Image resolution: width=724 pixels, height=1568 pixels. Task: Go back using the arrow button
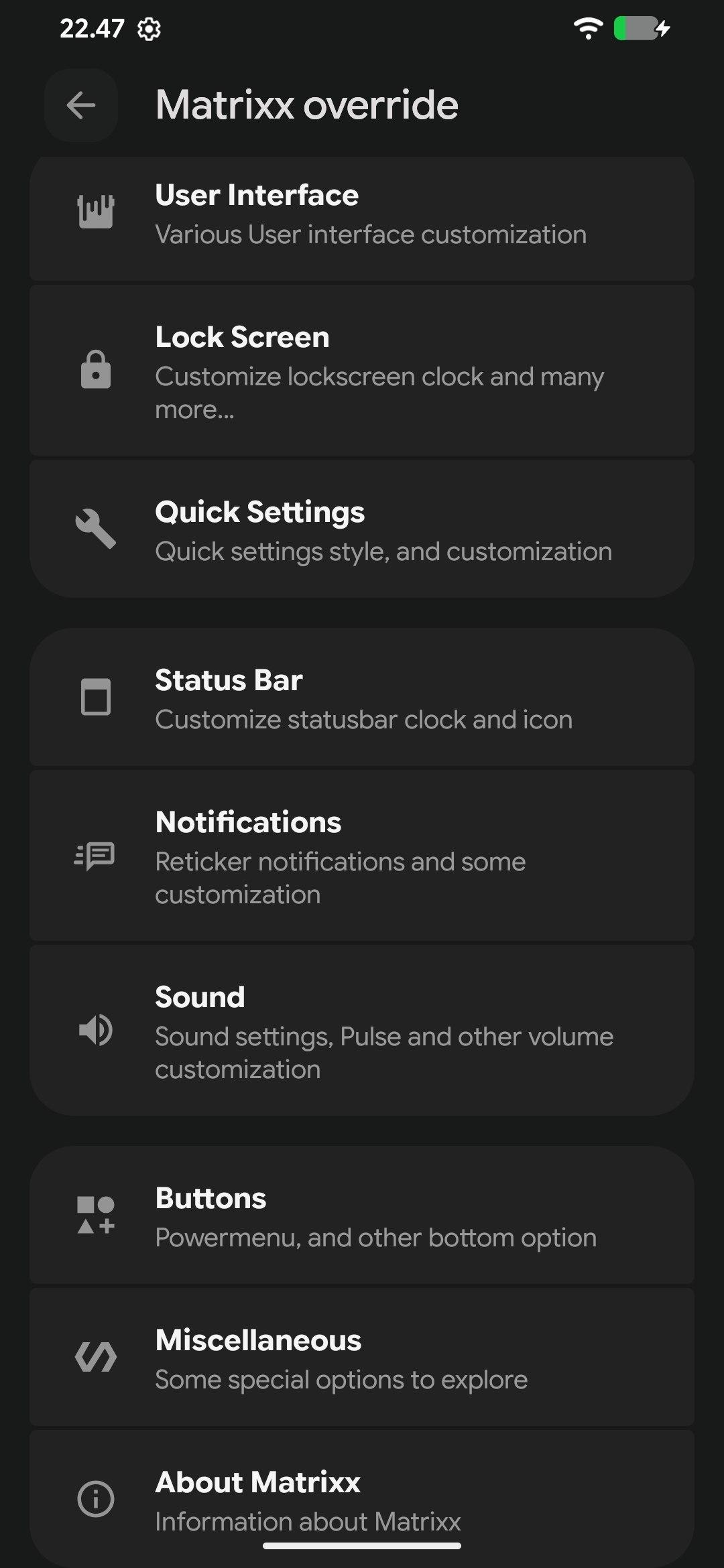point(81,105)
